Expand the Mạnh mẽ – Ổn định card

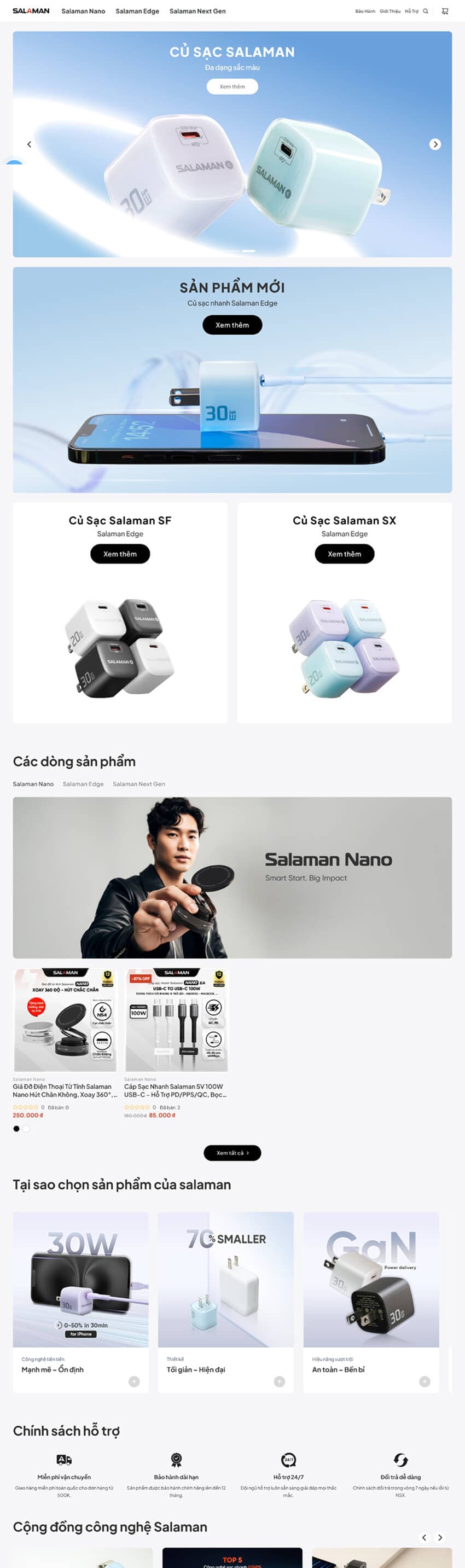point(134,1382)
